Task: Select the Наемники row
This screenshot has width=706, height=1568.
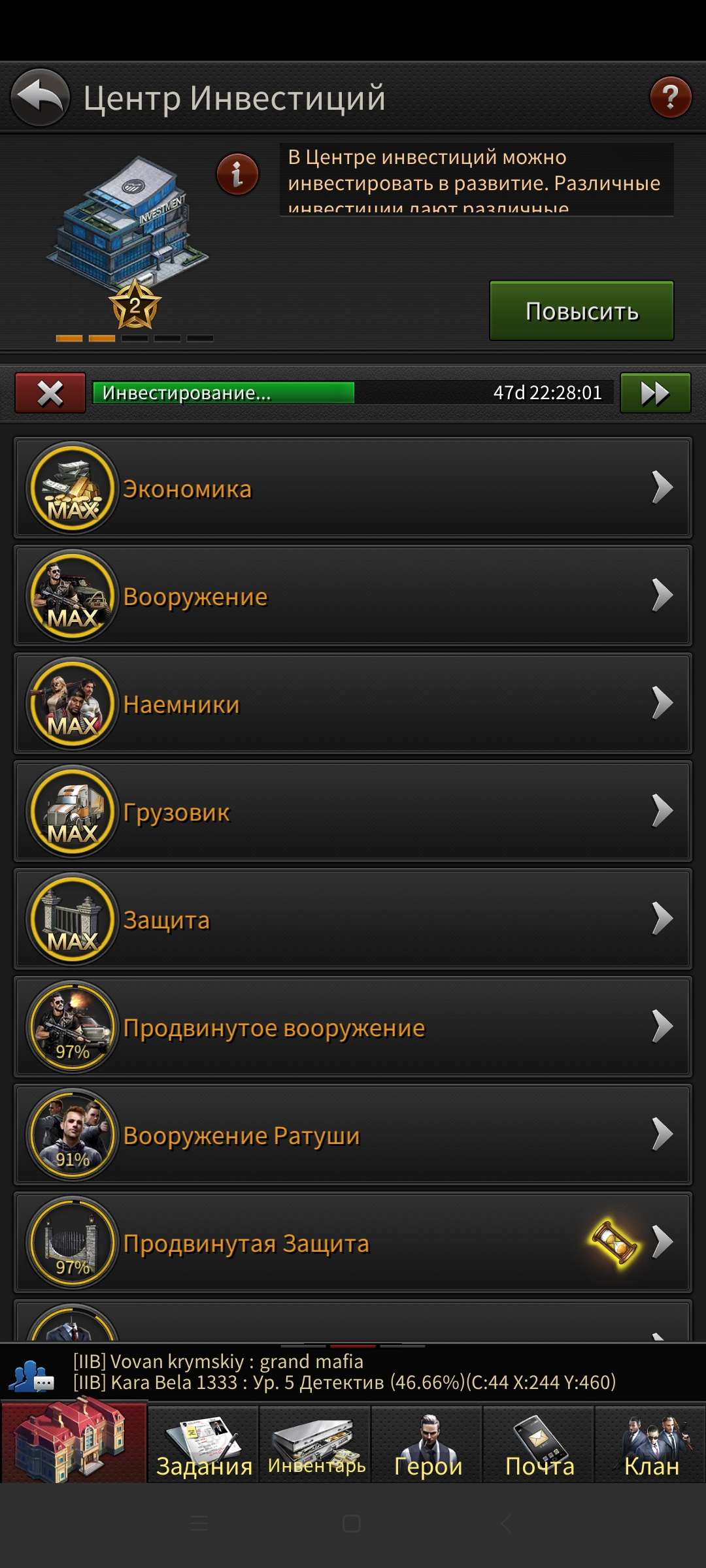Action: (353, 704)
